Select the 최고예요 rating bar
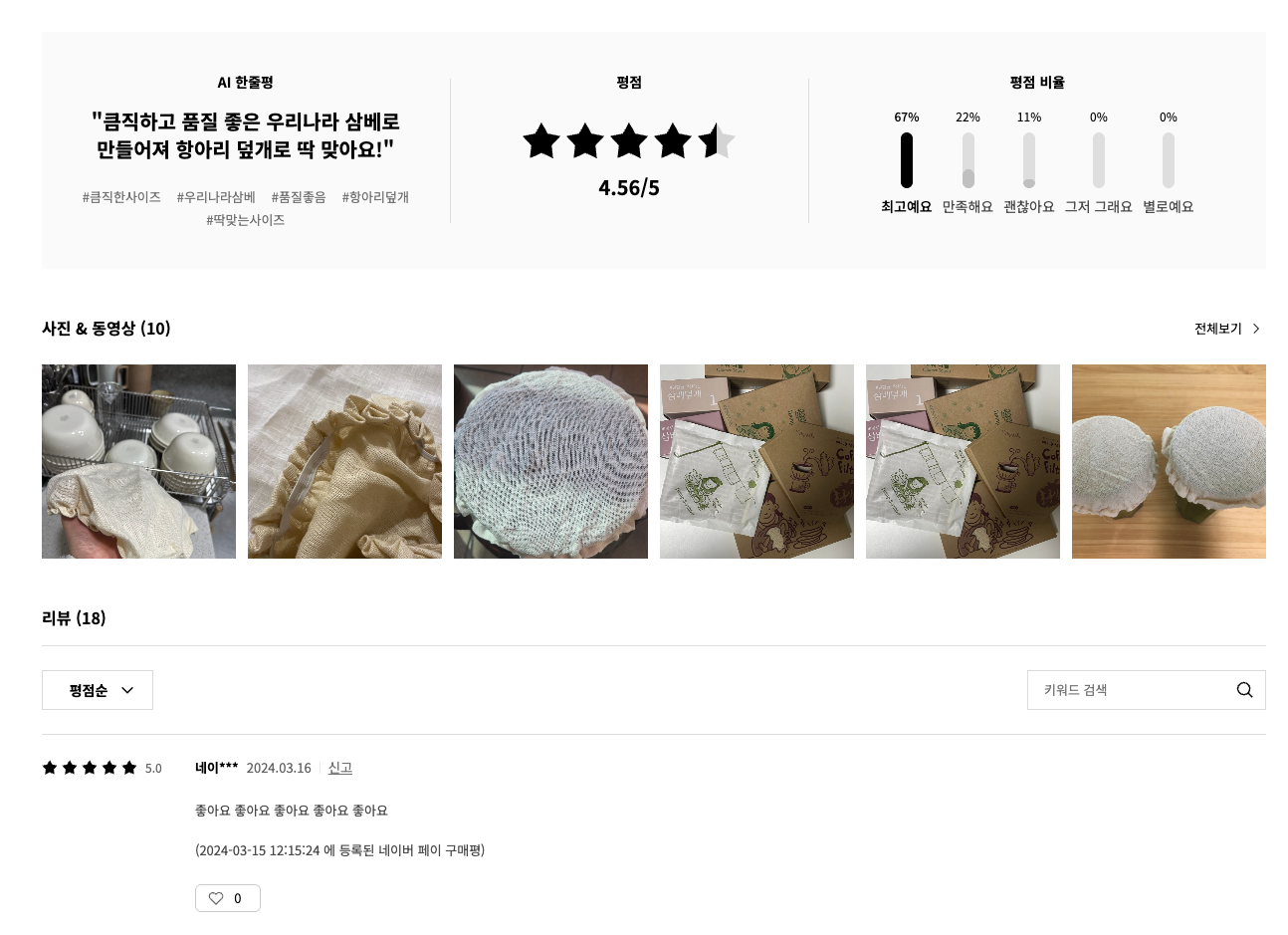The height and width of the screenshot is (935, 1288). (906, 160)
